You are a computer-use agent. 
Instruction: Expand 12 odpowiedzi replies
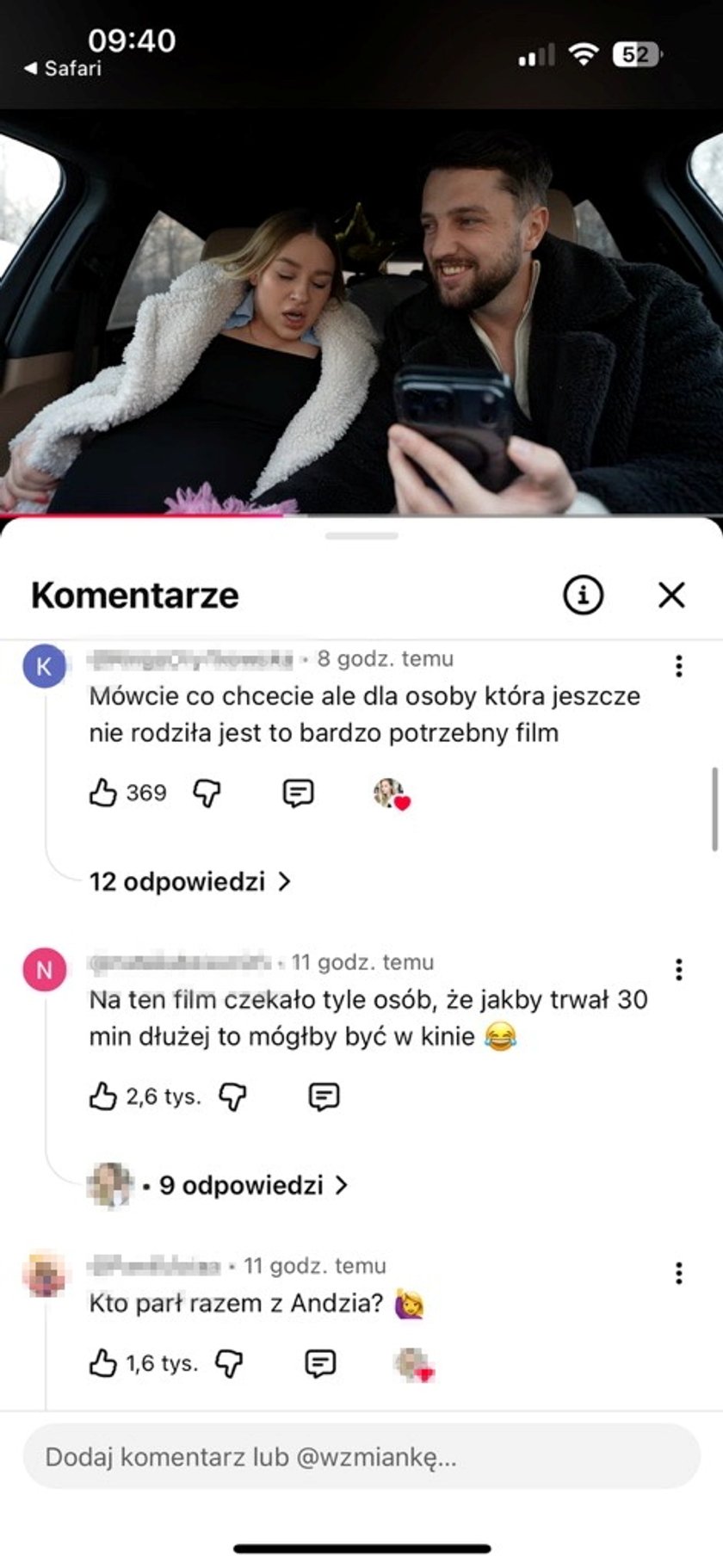tap(189, 882)
